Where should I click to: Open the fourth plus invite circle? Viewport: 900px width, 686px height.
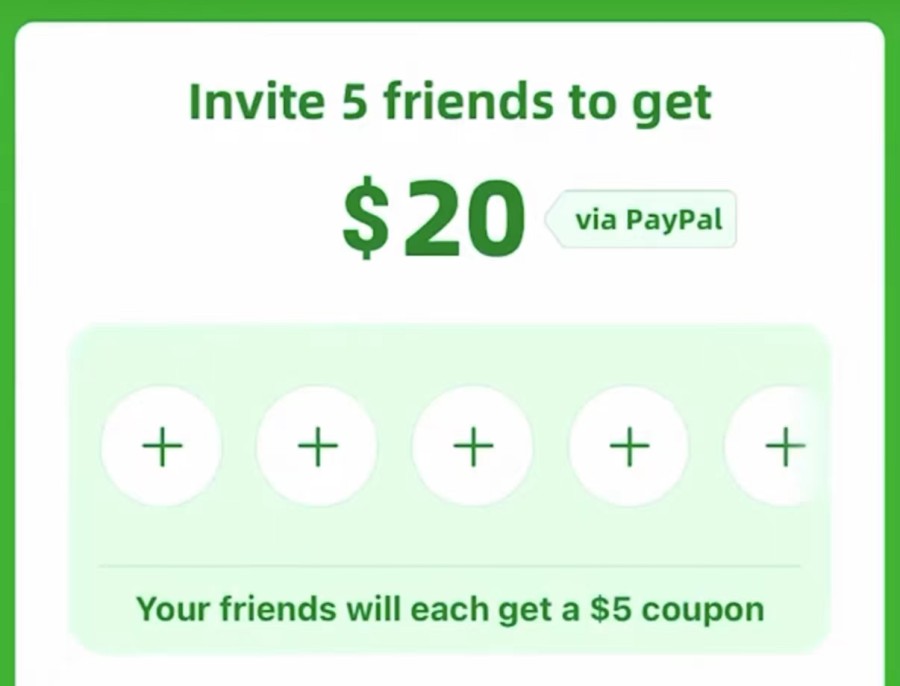click(629, 446)
